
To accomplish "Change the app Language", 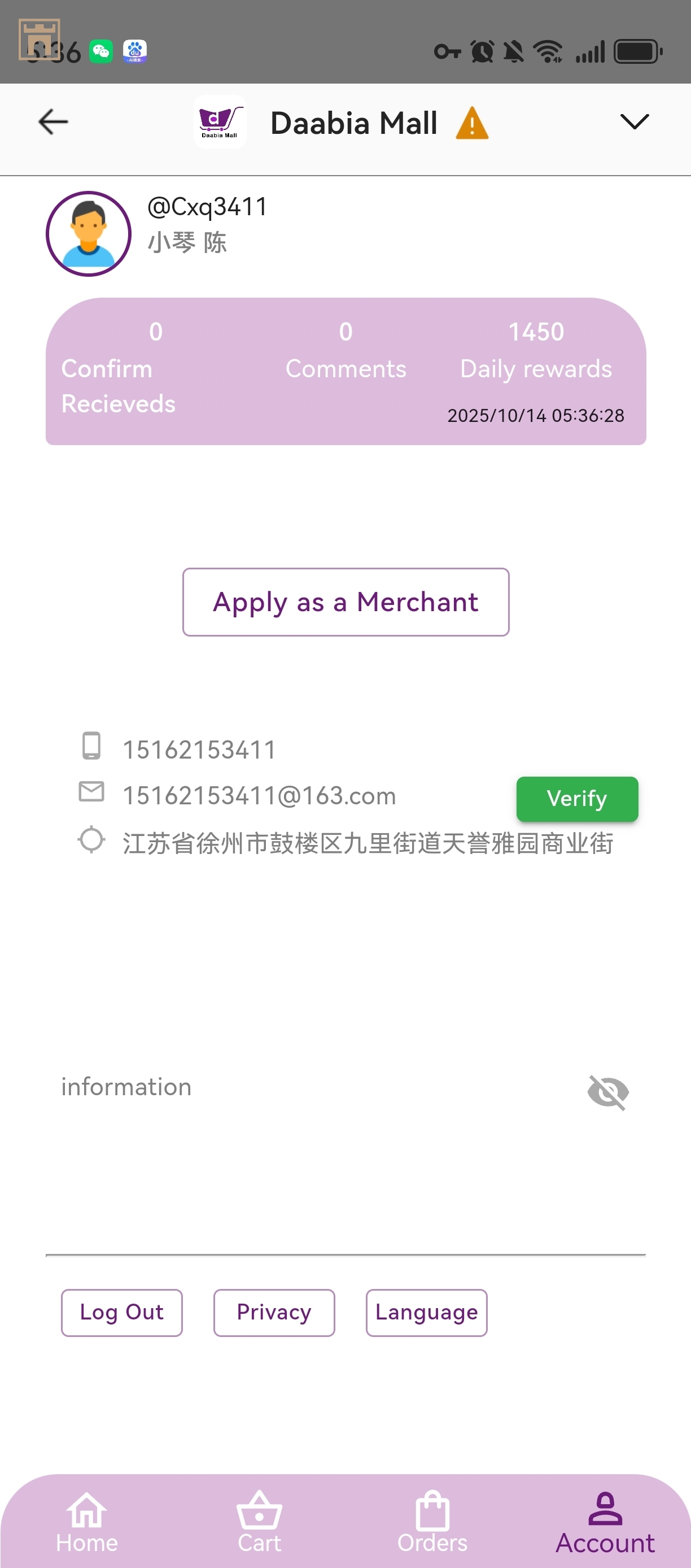I will [x=426, y=1312].
